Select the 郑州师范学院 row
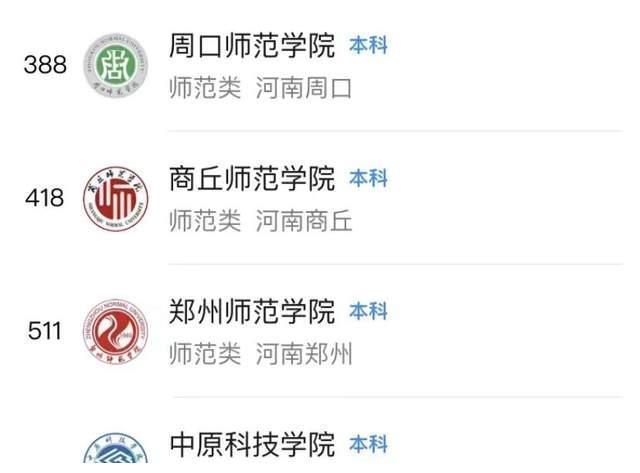Viewport: 640px width, 473px height. (x=251, y=313)
